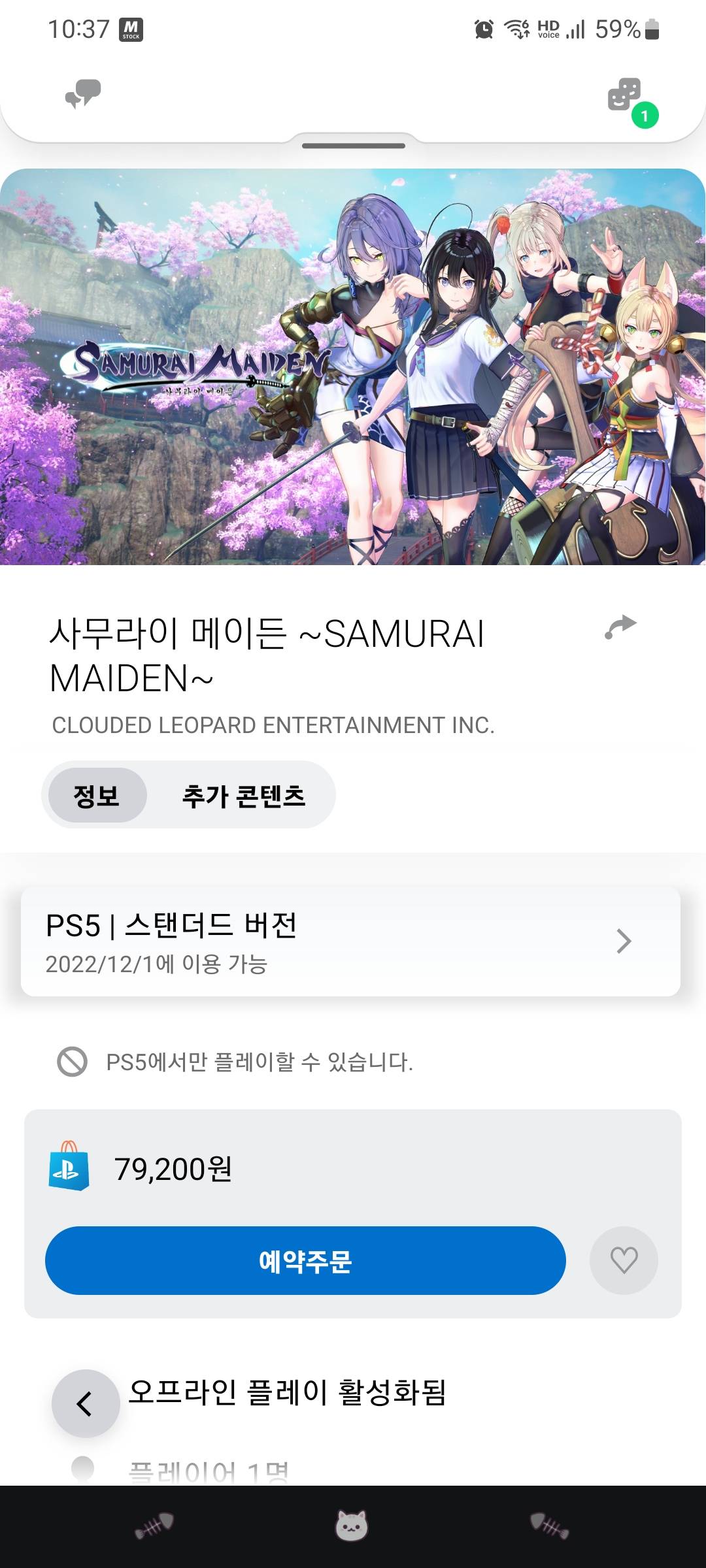Screen dimensions: 706x1568
Task: Share the Samurai Maiden game page
Action: click(620, 627)
